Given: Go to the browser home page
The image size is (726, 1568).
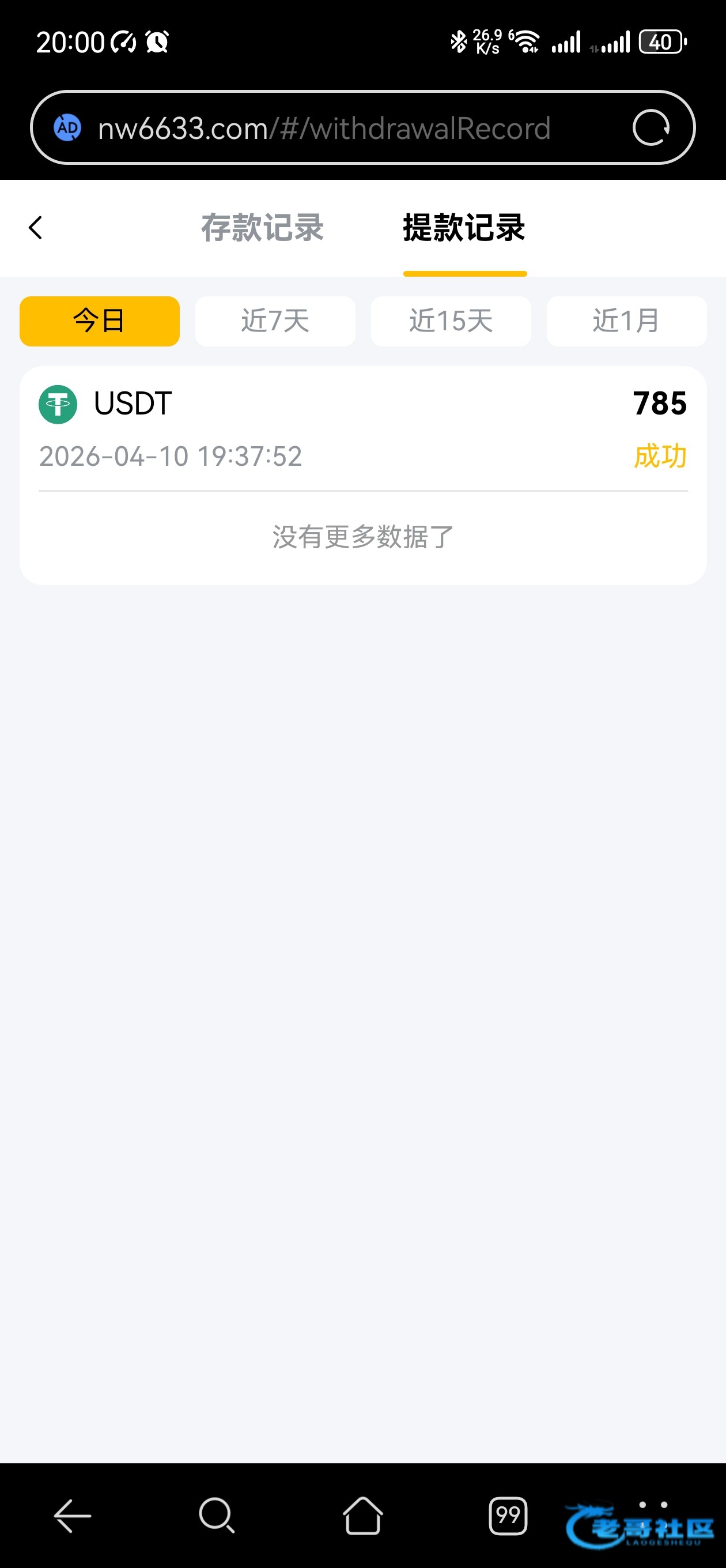Looking at the screenshot, I should click(362, 1515).
